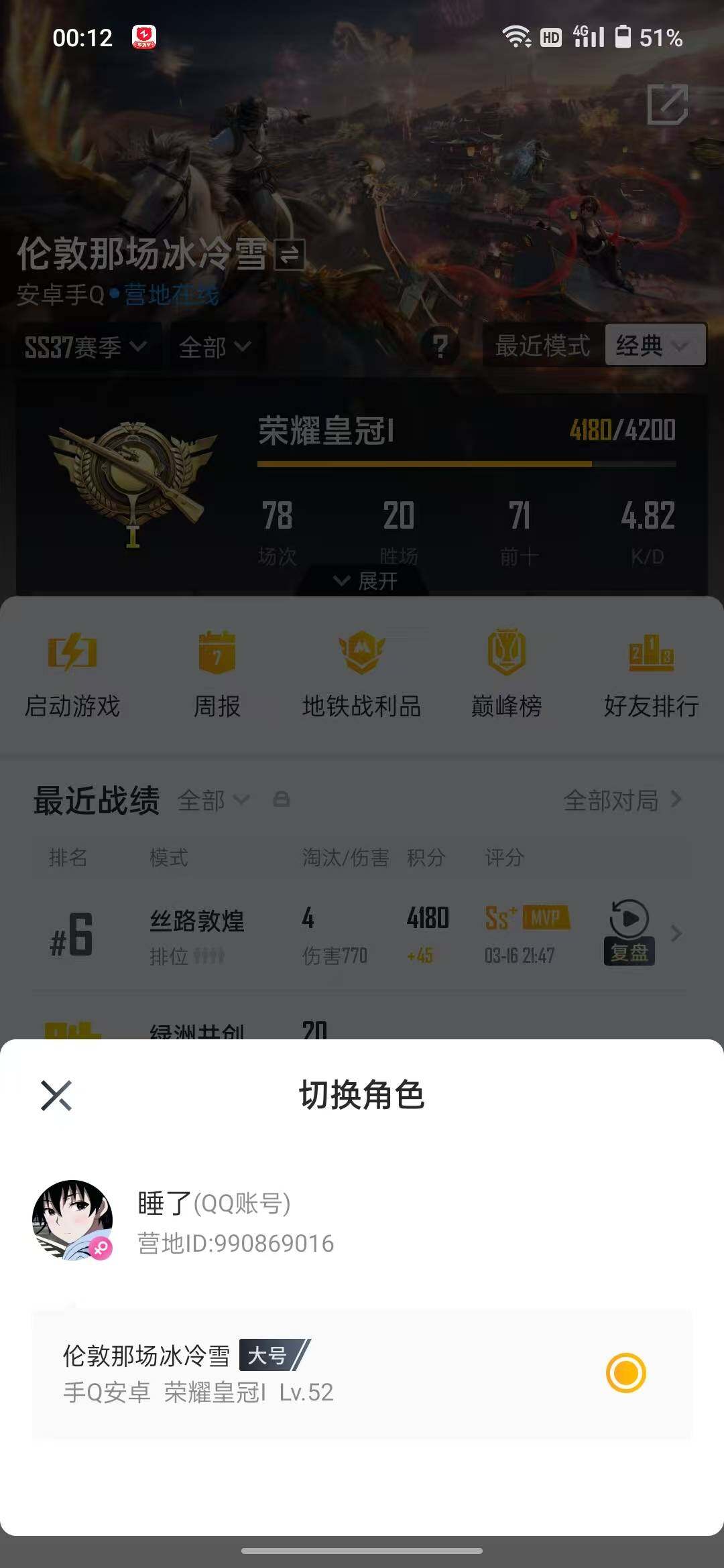Click the account switch toggle beside username
The height and width of the screenshot is (1568, 724).
coord(290,255)
